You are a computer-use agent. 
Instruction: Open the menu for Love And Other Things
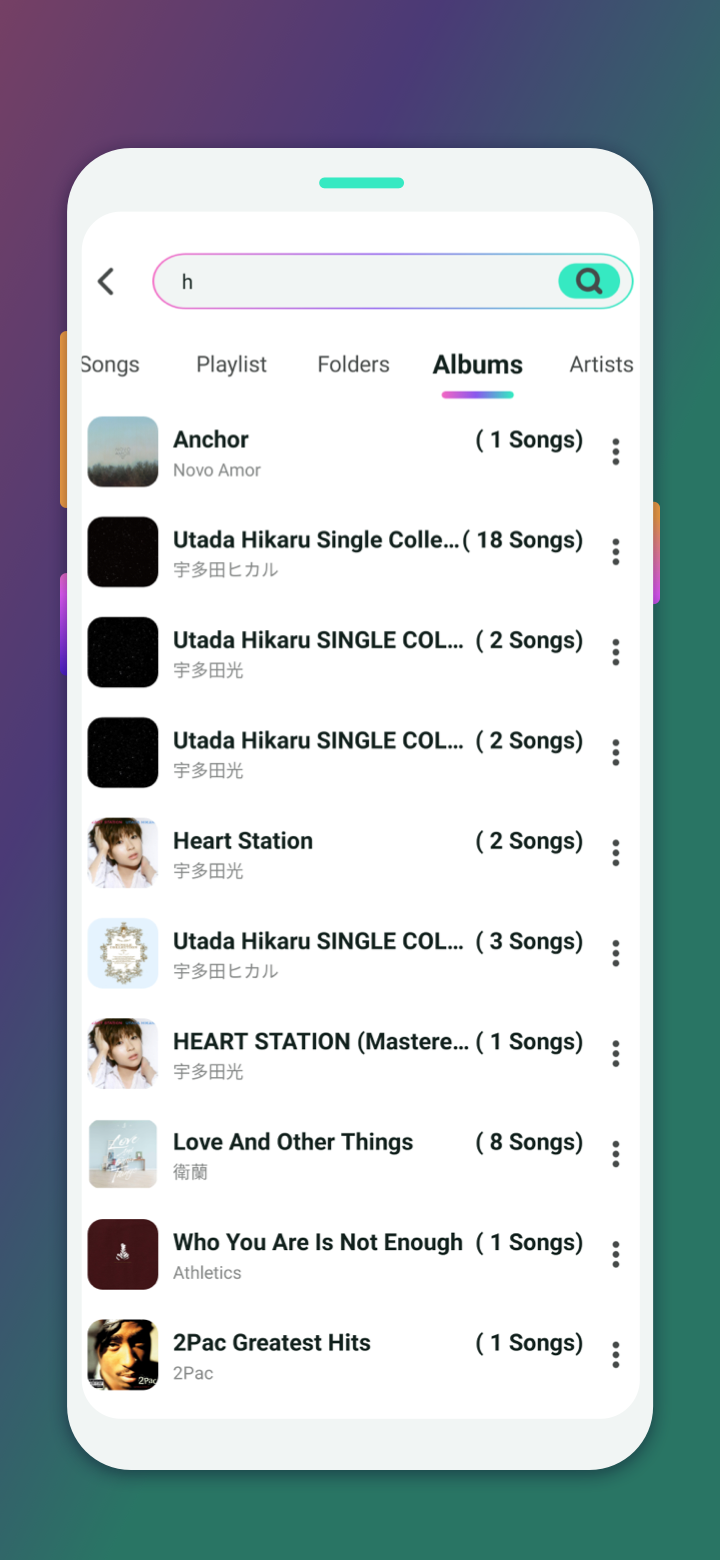pos(615,1153)
